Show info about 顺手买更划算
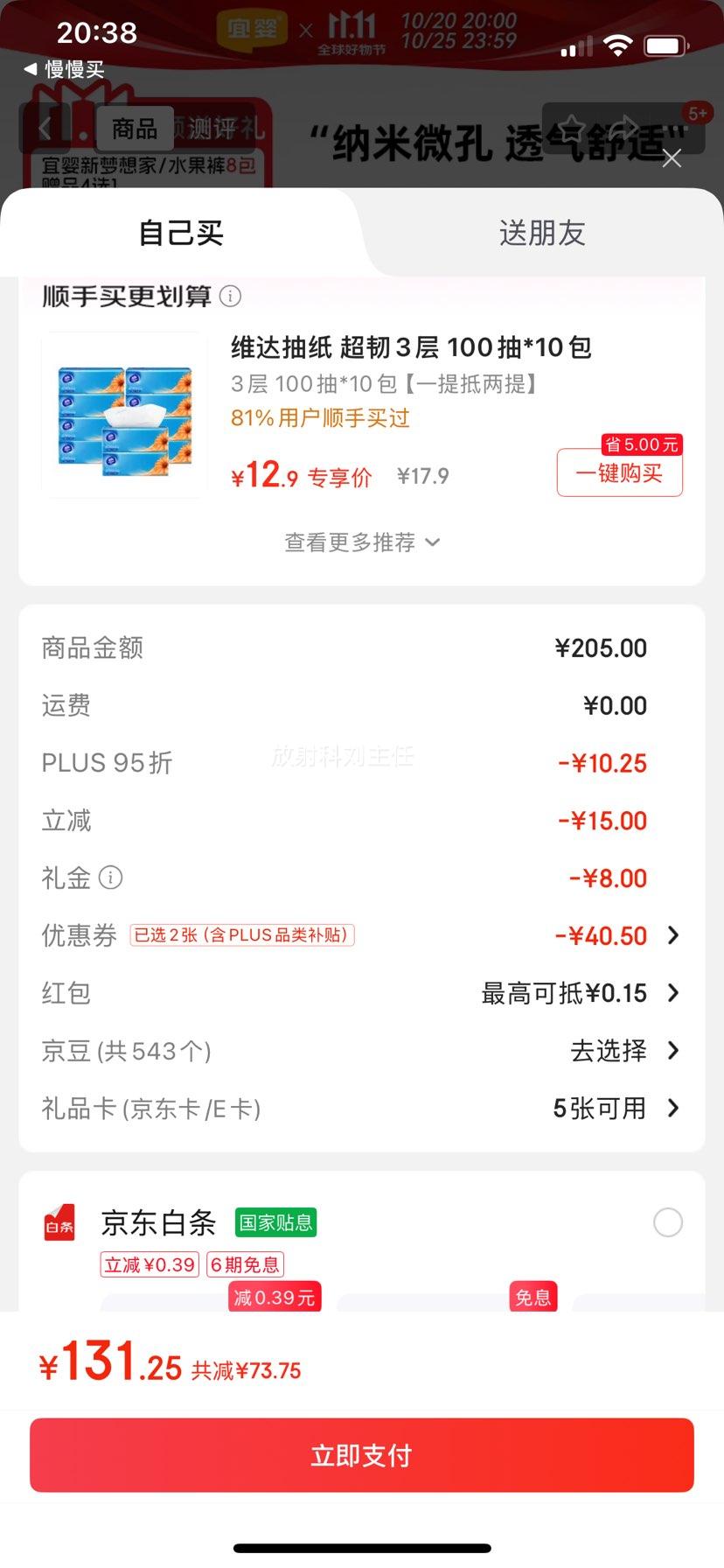724x1568 pixels. coord(230,297)
